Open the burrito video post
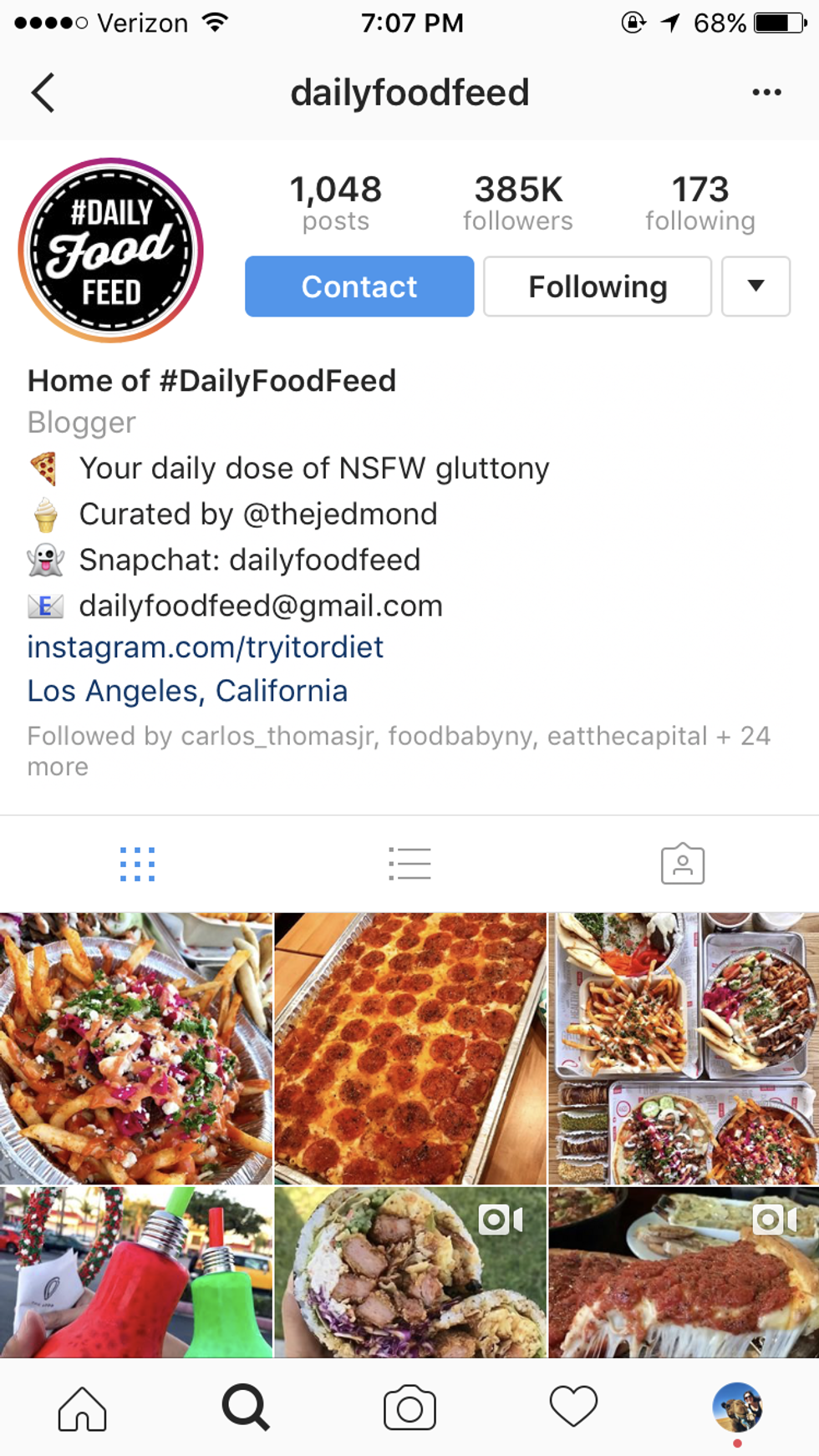819x1456 pixels. tap(410, 1271)
